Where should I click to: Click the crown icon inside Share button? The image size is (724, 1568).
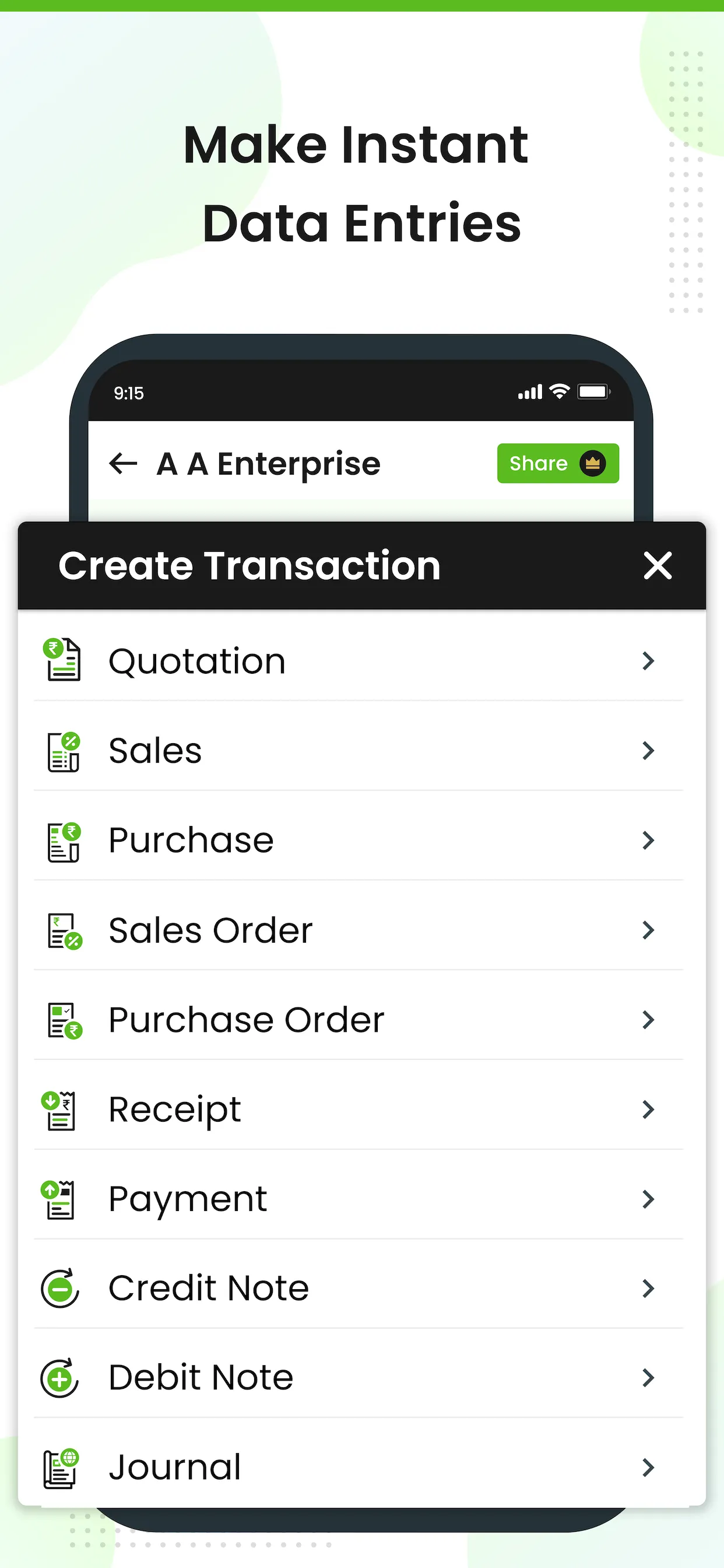pyautogui.click(x=592, y=463)
